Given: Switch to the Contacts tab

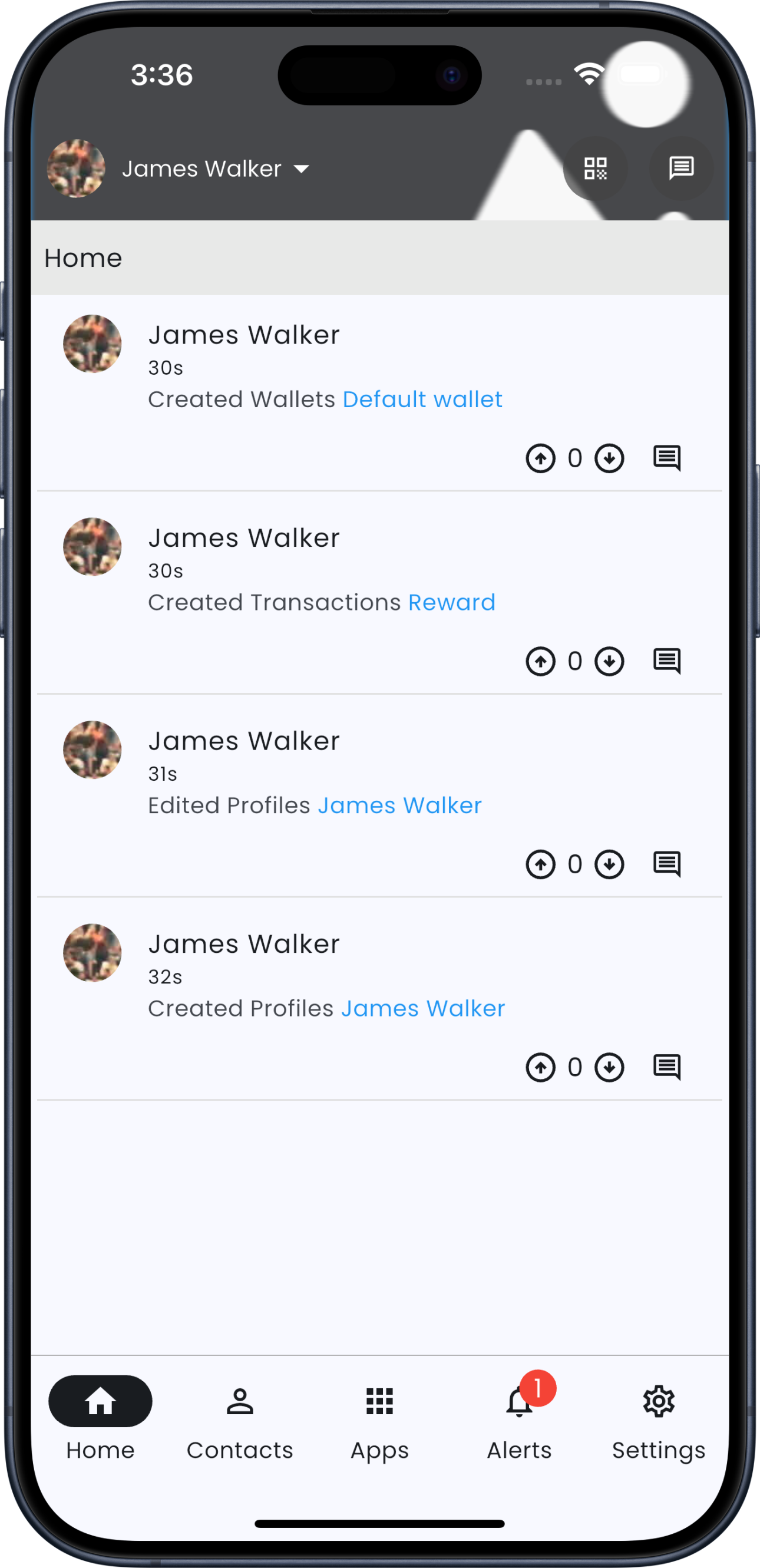Looking at the screenshot, I should click(x=240, y=1418).
